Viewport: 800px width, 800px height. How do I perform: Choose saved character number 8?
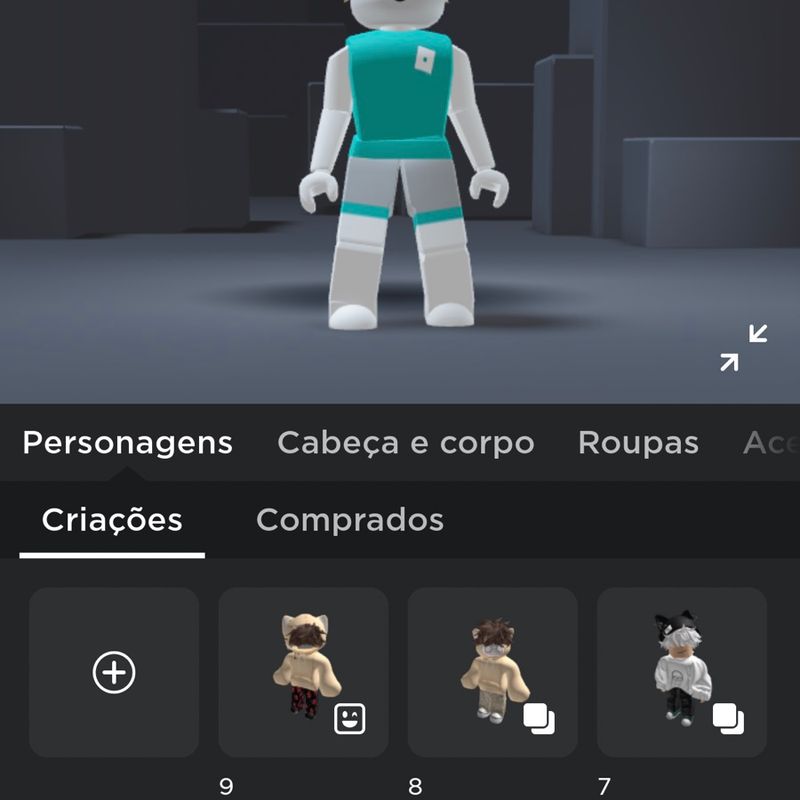tap(492, 672)
